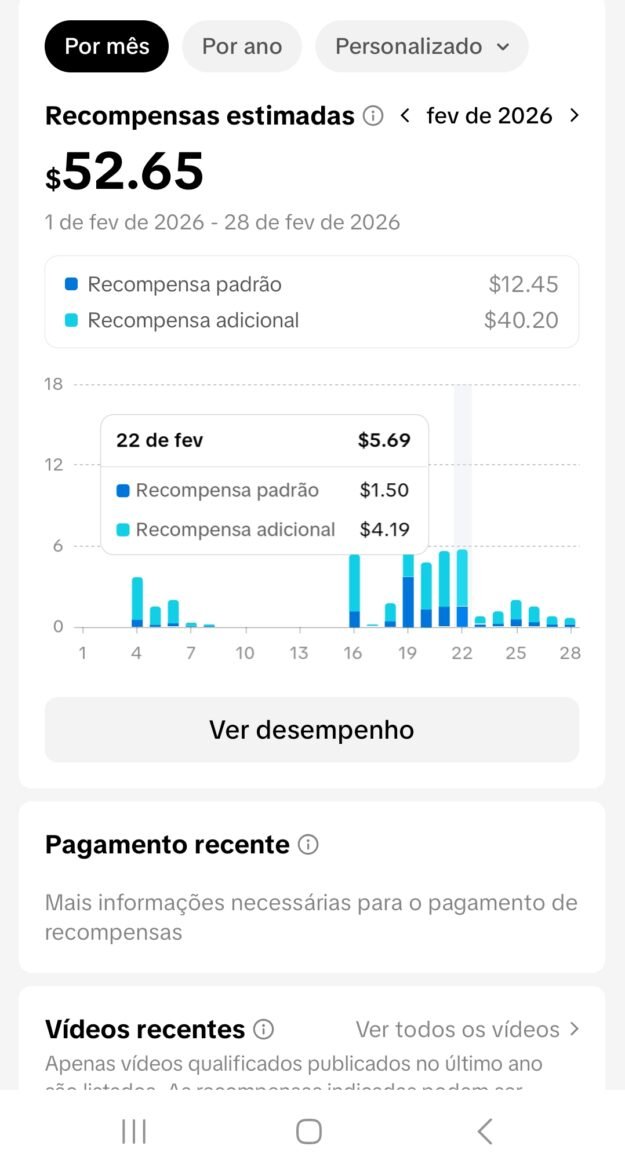Switch to the Por mês tab
Image resolution: width=625 pixels, height=1168 pixels.
pyautogui.click(x=107, y=46)
